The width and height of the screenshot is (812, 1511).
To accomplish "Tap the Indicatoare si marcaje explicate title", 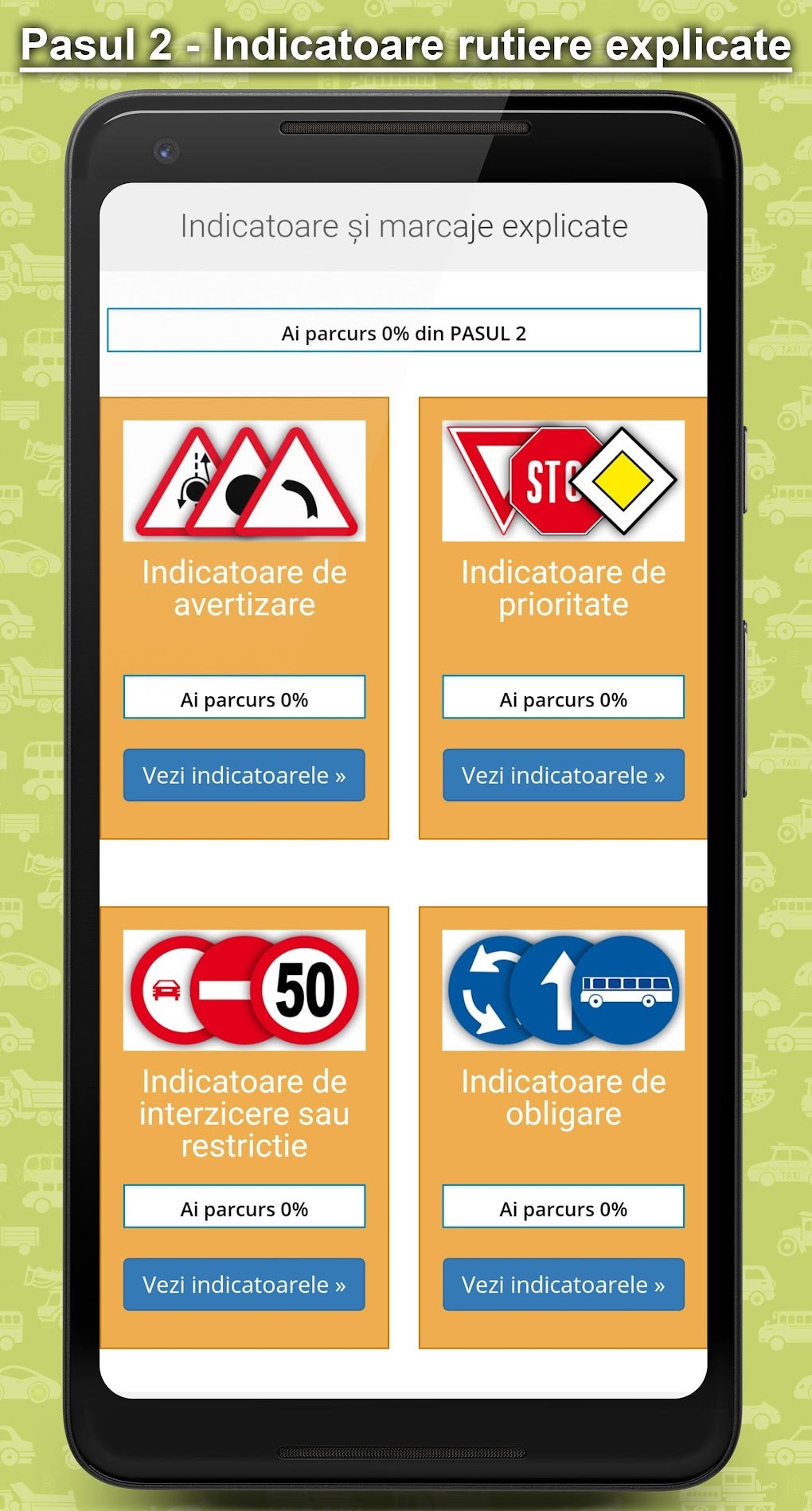I will 404,225.
